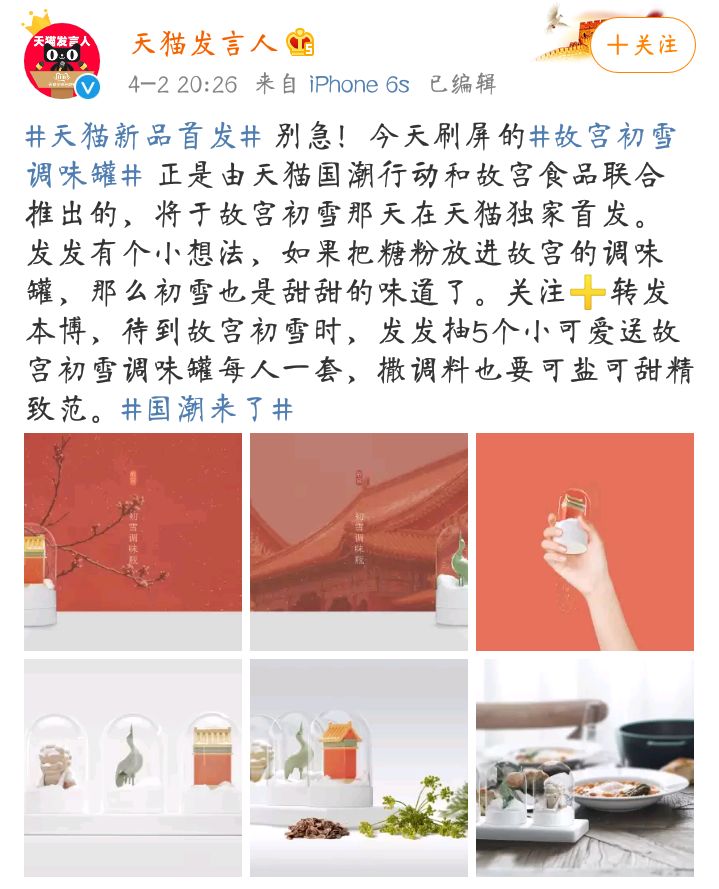Open hashtag #故宫初雪调味罐#
The width and height of the screenshot is (719, 889).
[x=602, y=135]
